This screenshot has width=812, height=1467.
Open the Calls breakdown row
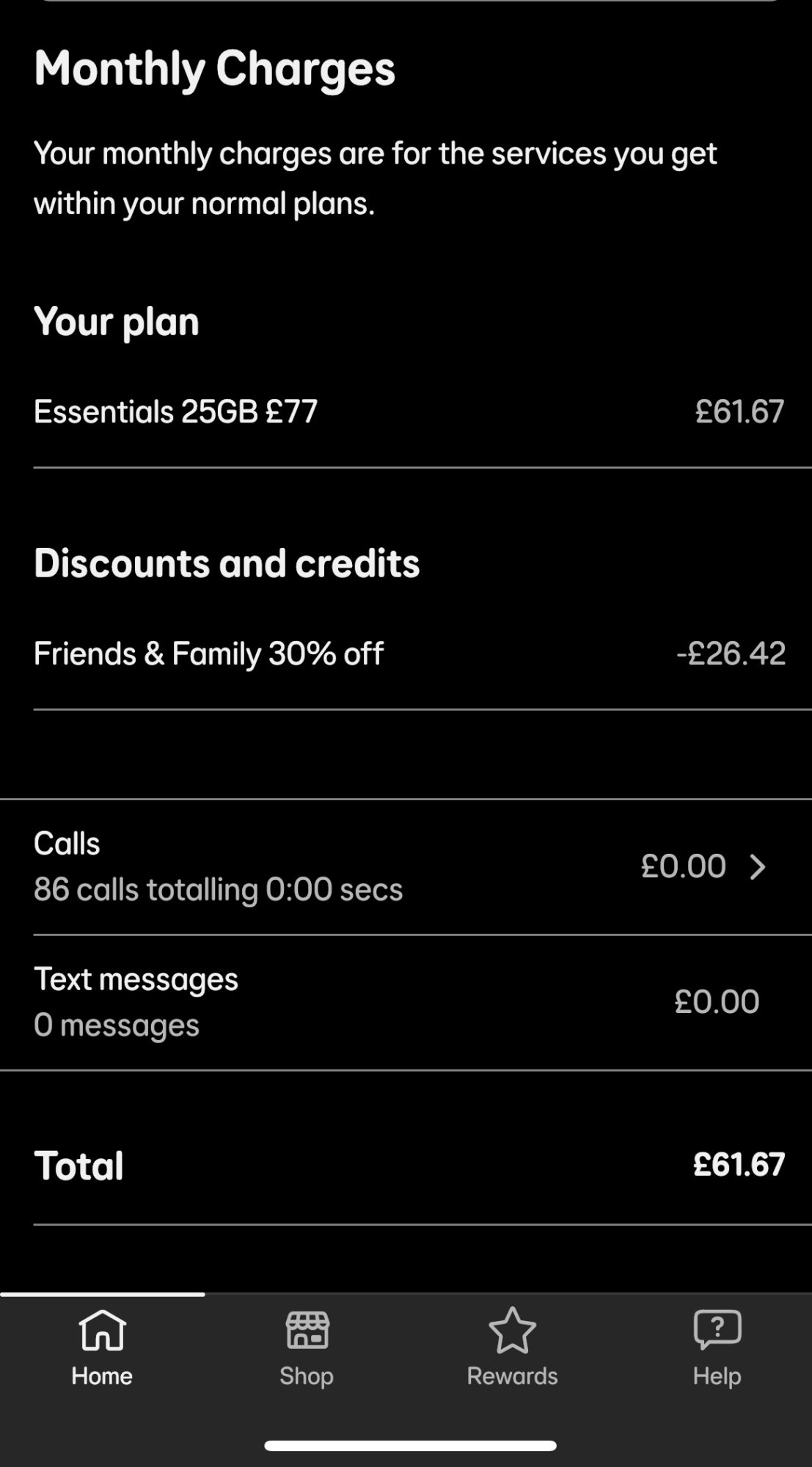click(x=406, y=866)
